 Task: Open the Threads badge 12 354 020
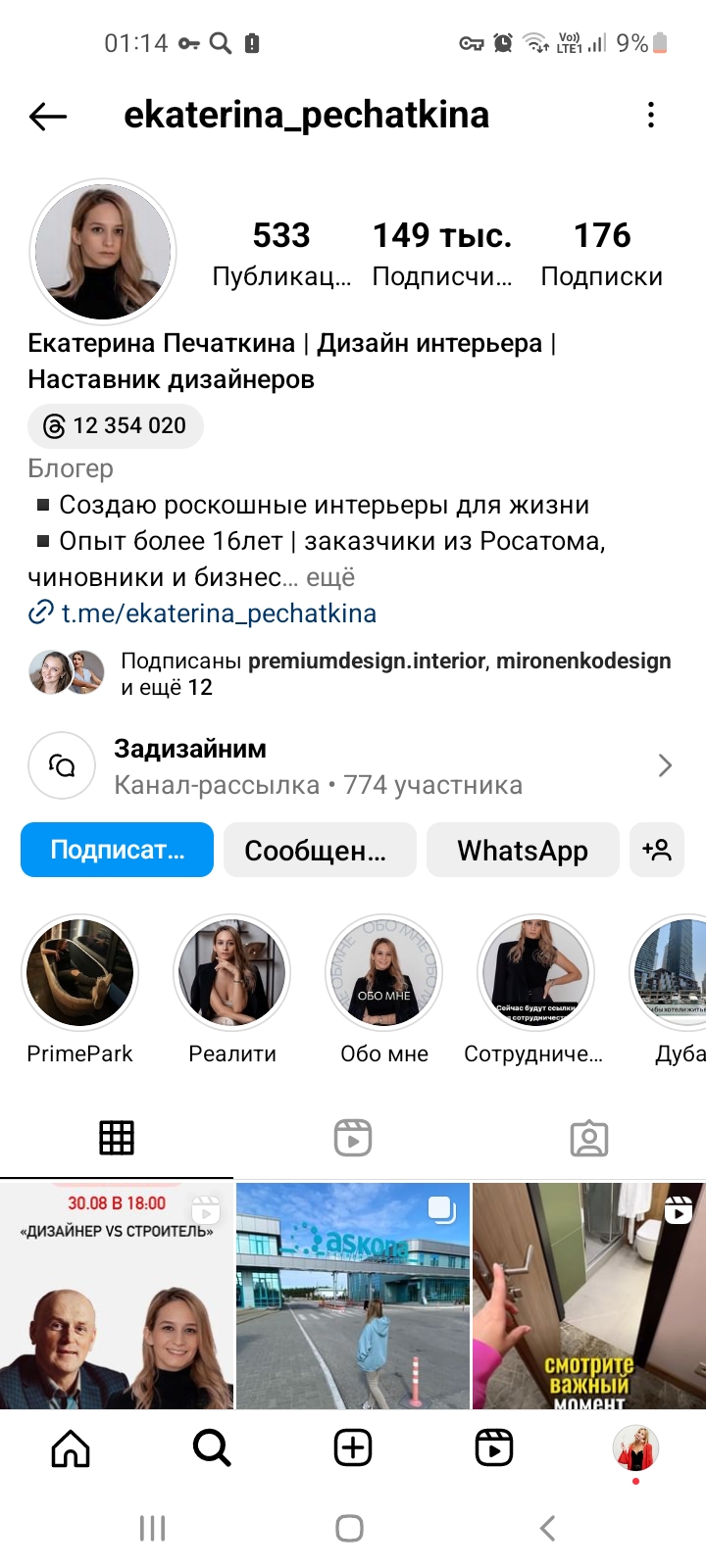(x=116, y=425)
